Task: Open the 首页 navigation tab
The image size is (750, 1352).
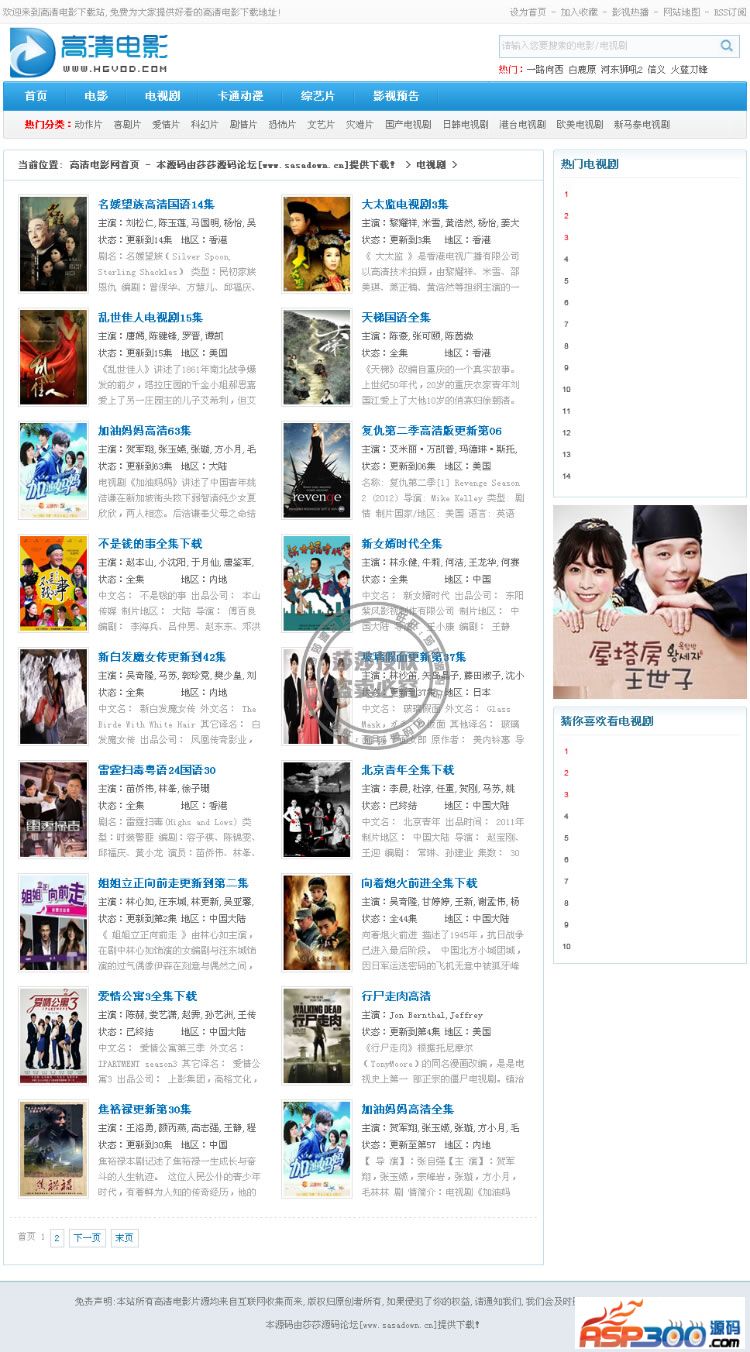Action: 36,96
